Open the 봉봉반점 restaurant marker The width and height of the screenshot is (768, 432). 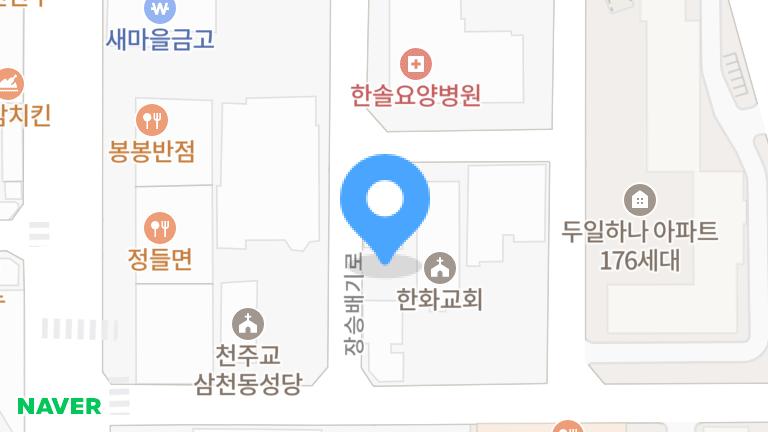pos(152,120)
